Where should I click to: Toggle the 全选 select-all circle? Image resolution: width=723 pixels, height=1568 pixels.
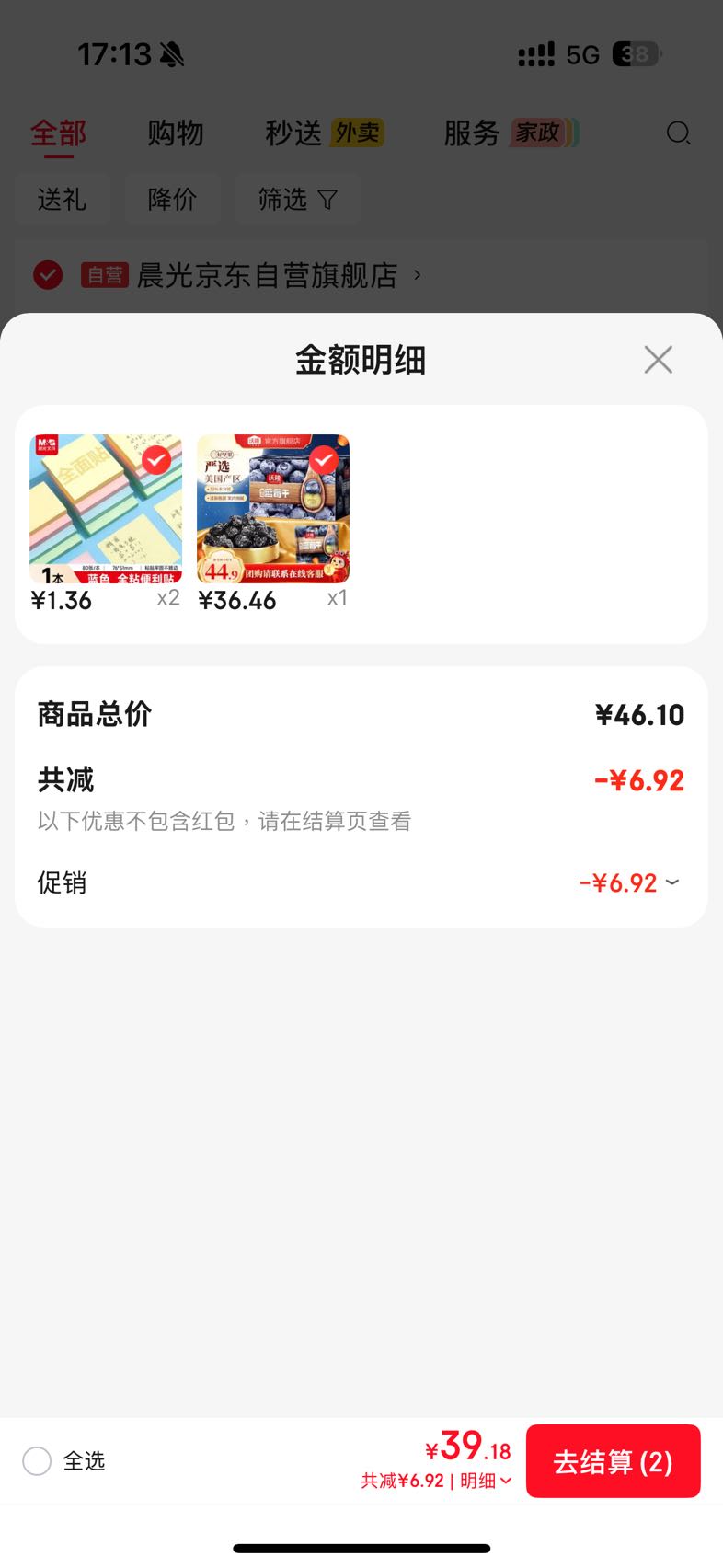pos(37,1461)
